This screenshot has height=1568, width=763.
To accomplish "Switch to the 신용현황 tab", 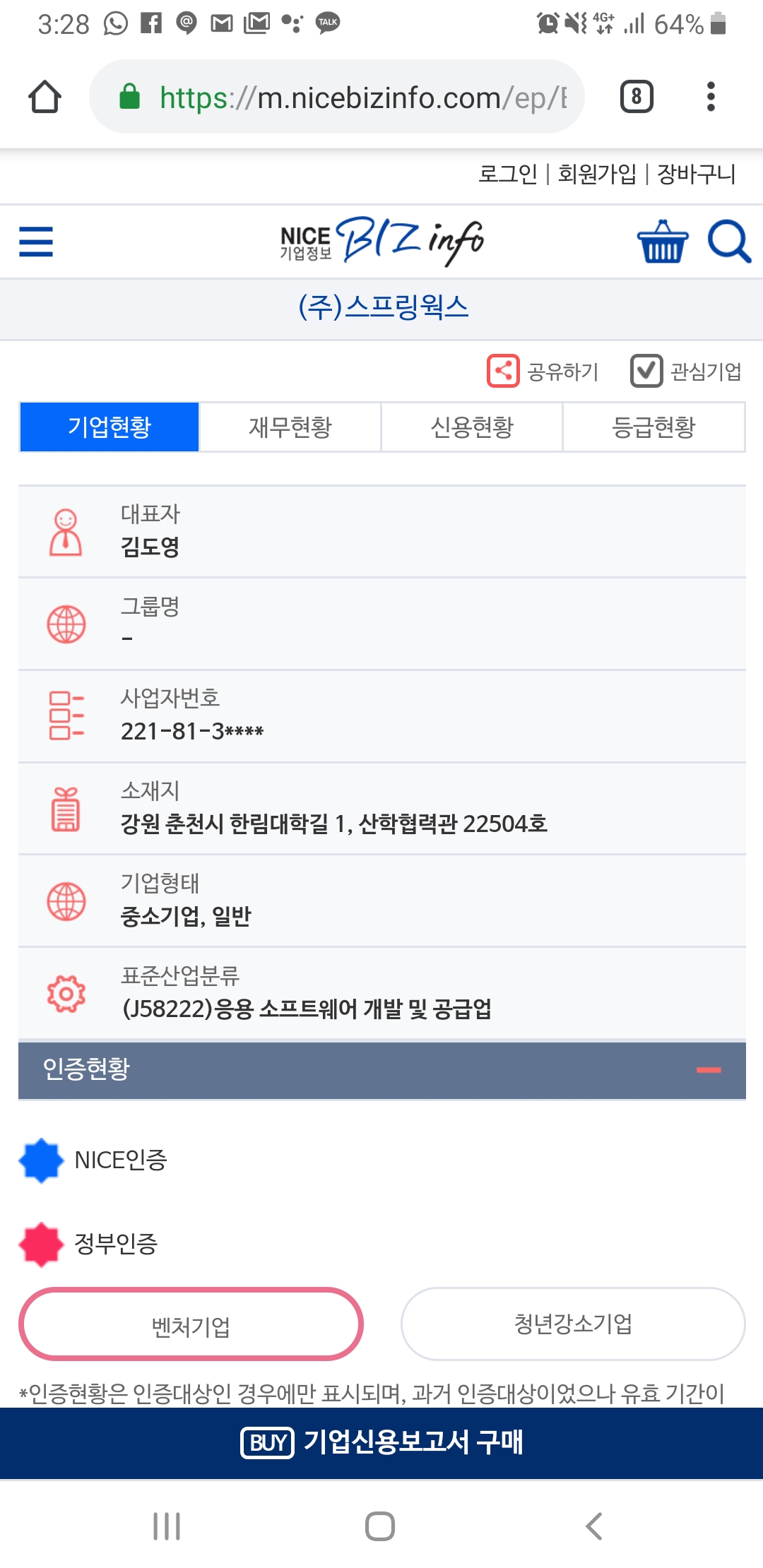I will (472, 427).
